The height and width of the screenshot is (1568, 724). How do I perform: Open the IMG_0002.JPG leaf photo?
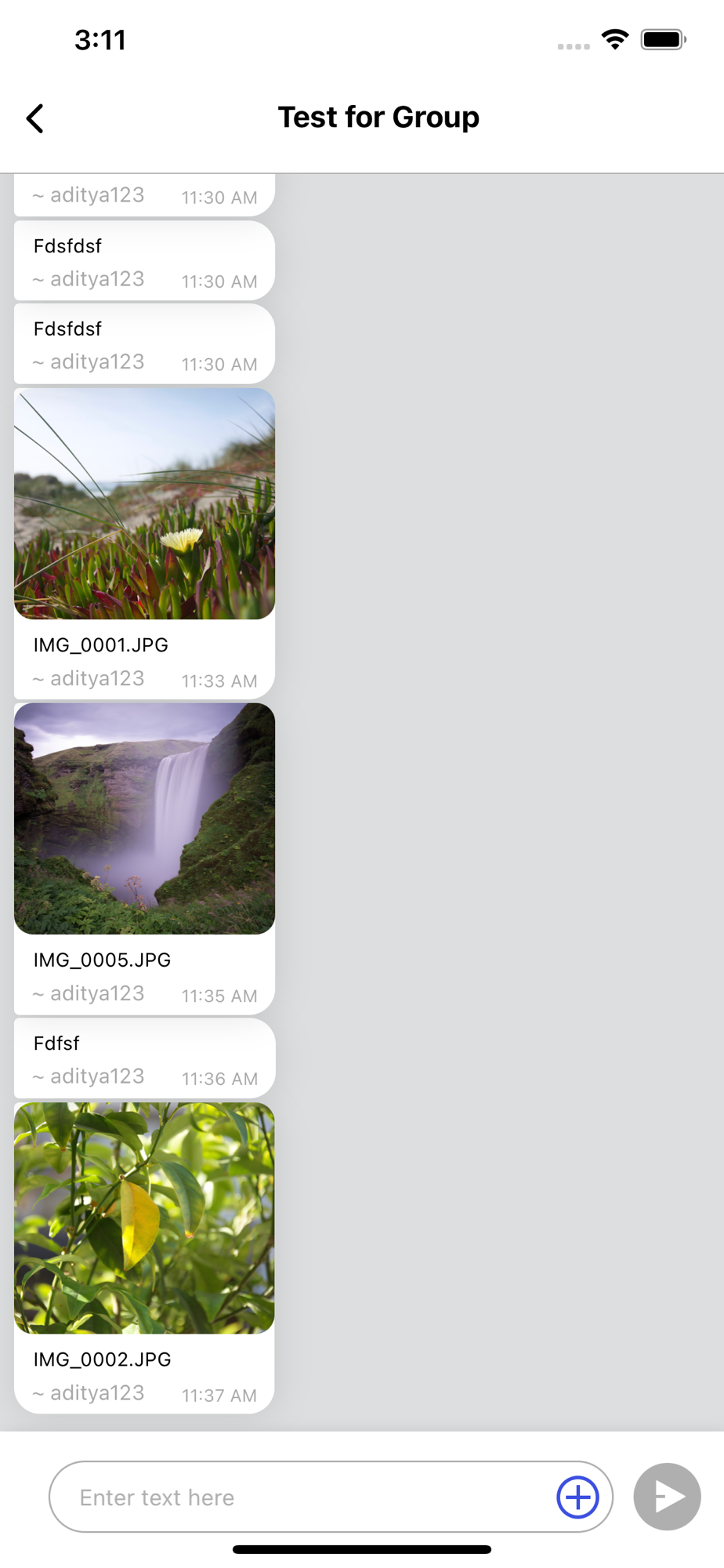click(x=145, y=1218)
